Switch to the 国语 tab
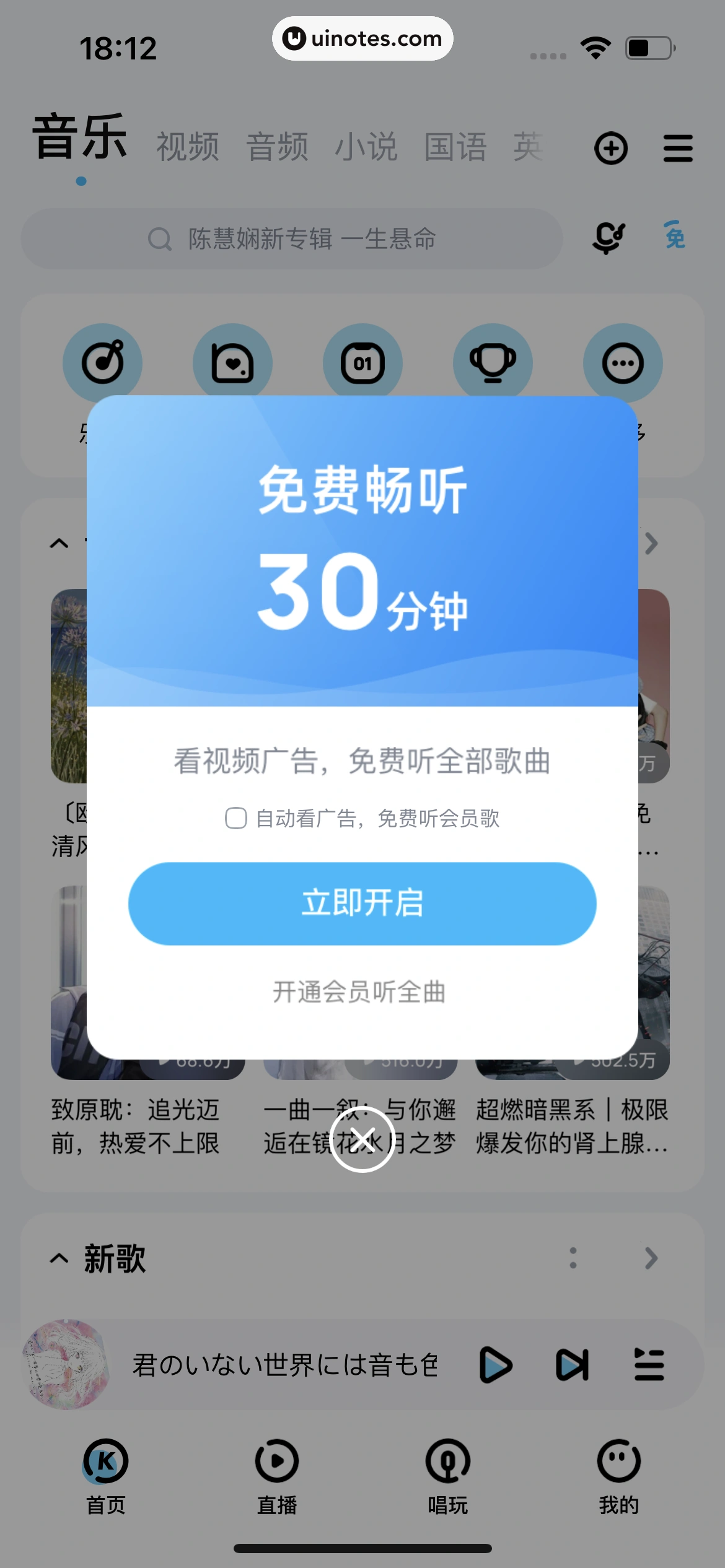 click(x=455, y=147)
